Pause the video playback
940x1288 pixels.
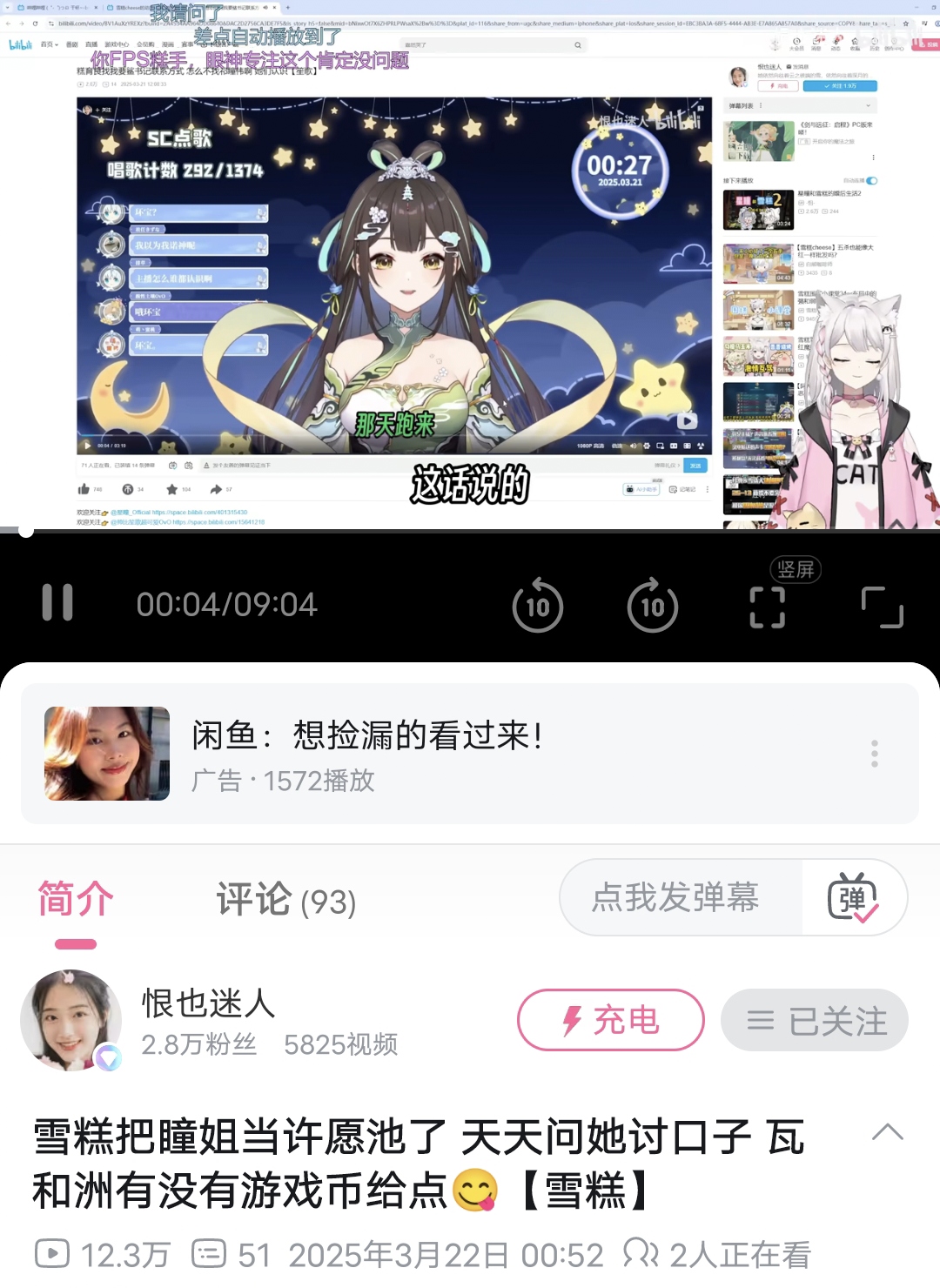(57, 603)
